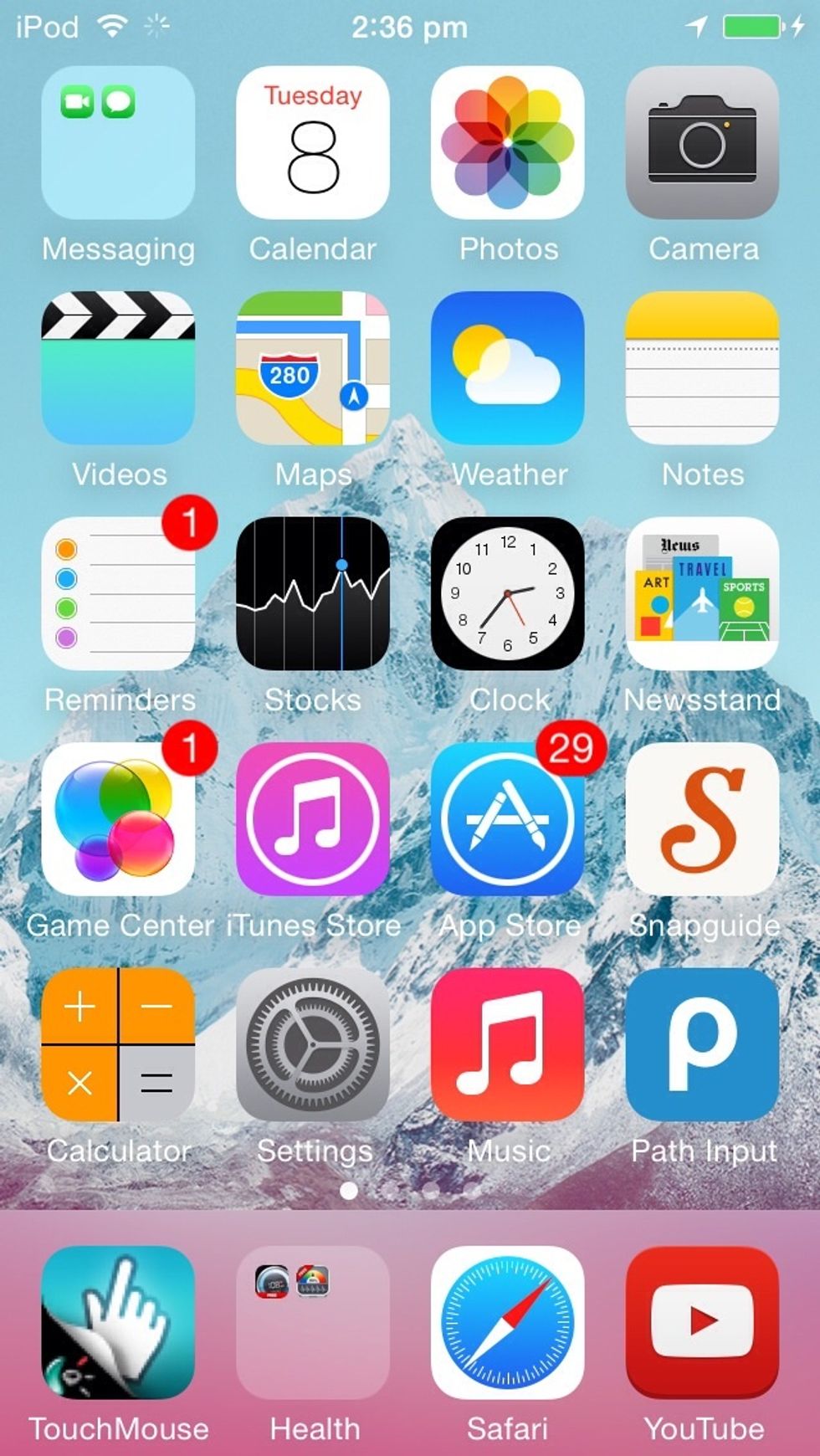Launch the Snapguide app
Image resolution: width=820 pixels, height=1456 pixels.
702,820
